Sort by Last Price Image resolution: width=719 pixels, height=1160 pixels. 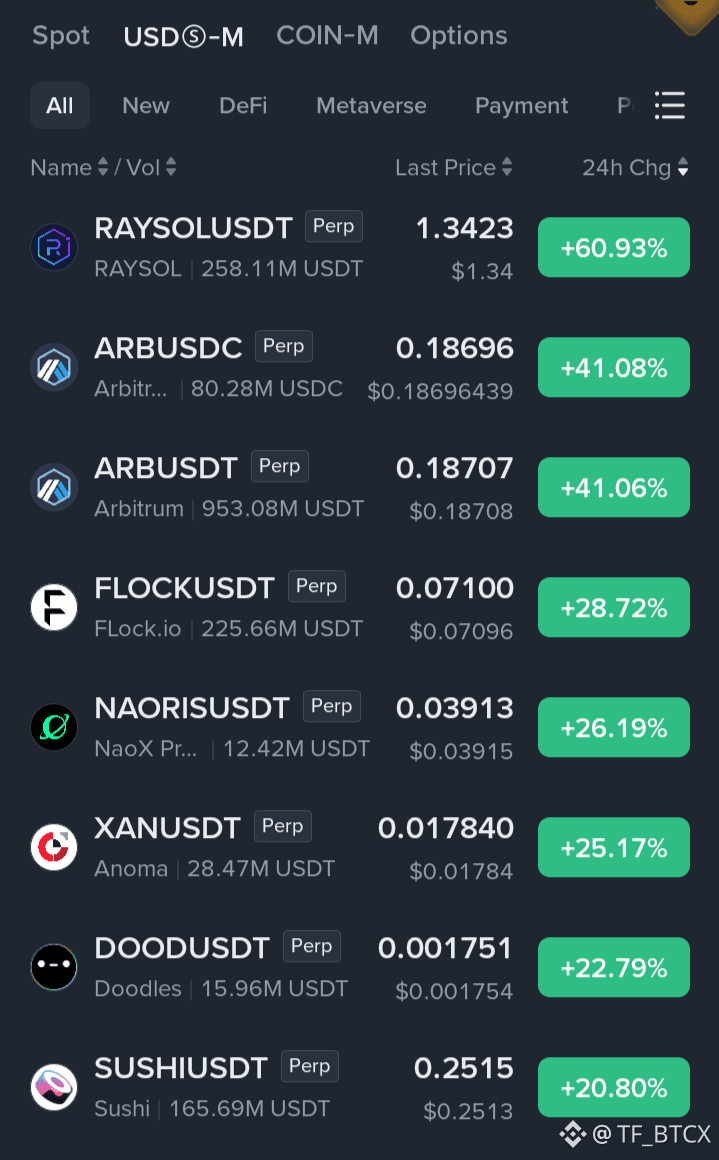[453, 168]
